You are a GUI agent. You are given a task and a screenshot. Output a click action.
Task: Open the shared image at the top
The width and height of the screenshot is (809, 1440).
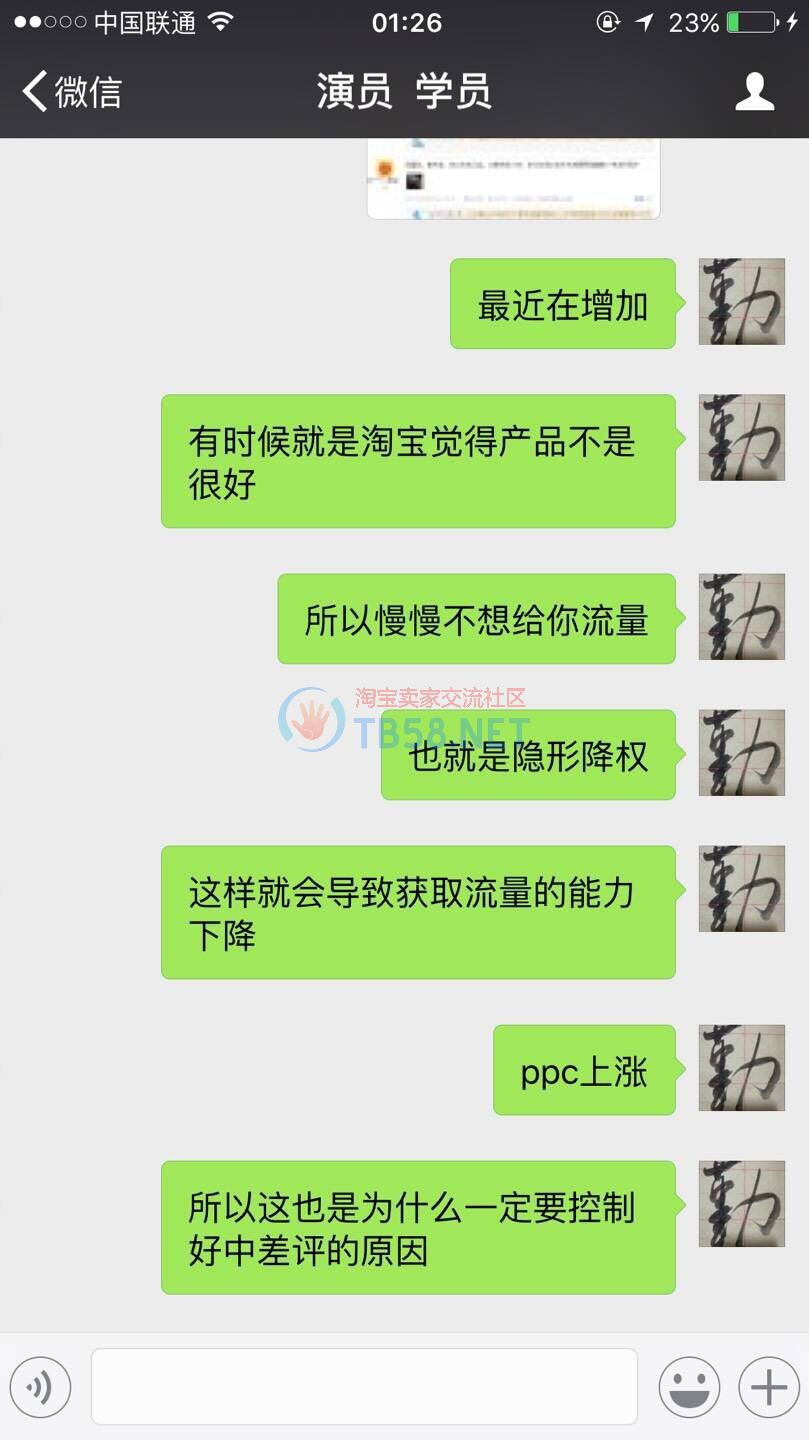(513, 180)
